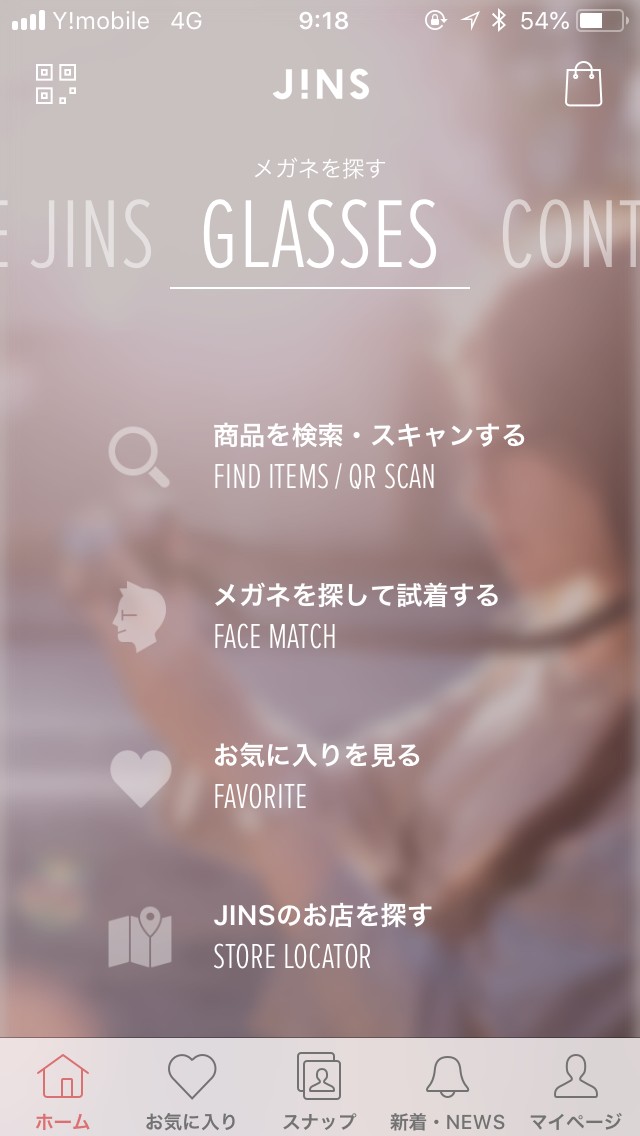Switch to the スナップ tab
This screenshot has height=1136, width=640.
319,1090
